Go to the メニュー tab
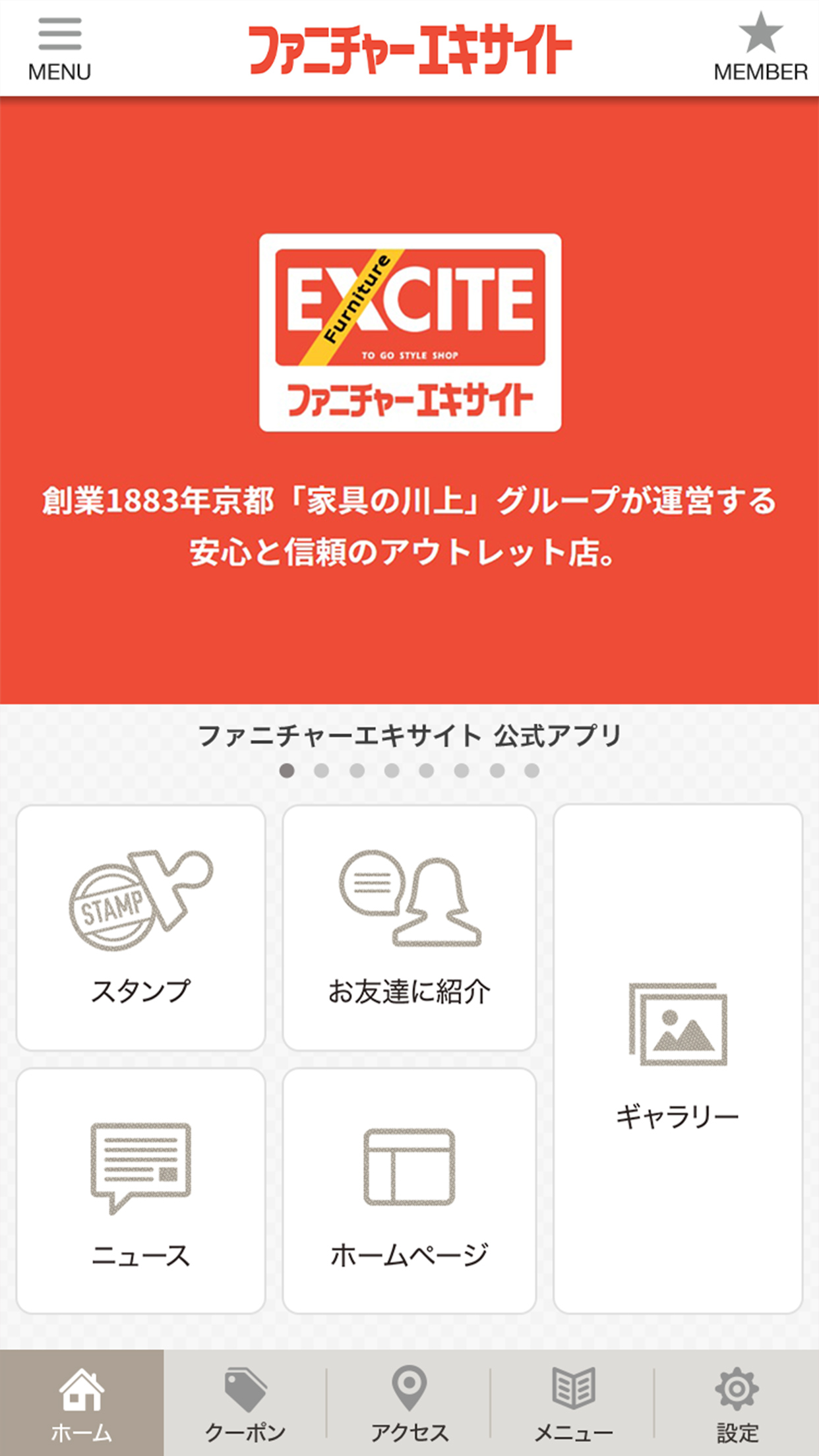 coord(572,1403)
